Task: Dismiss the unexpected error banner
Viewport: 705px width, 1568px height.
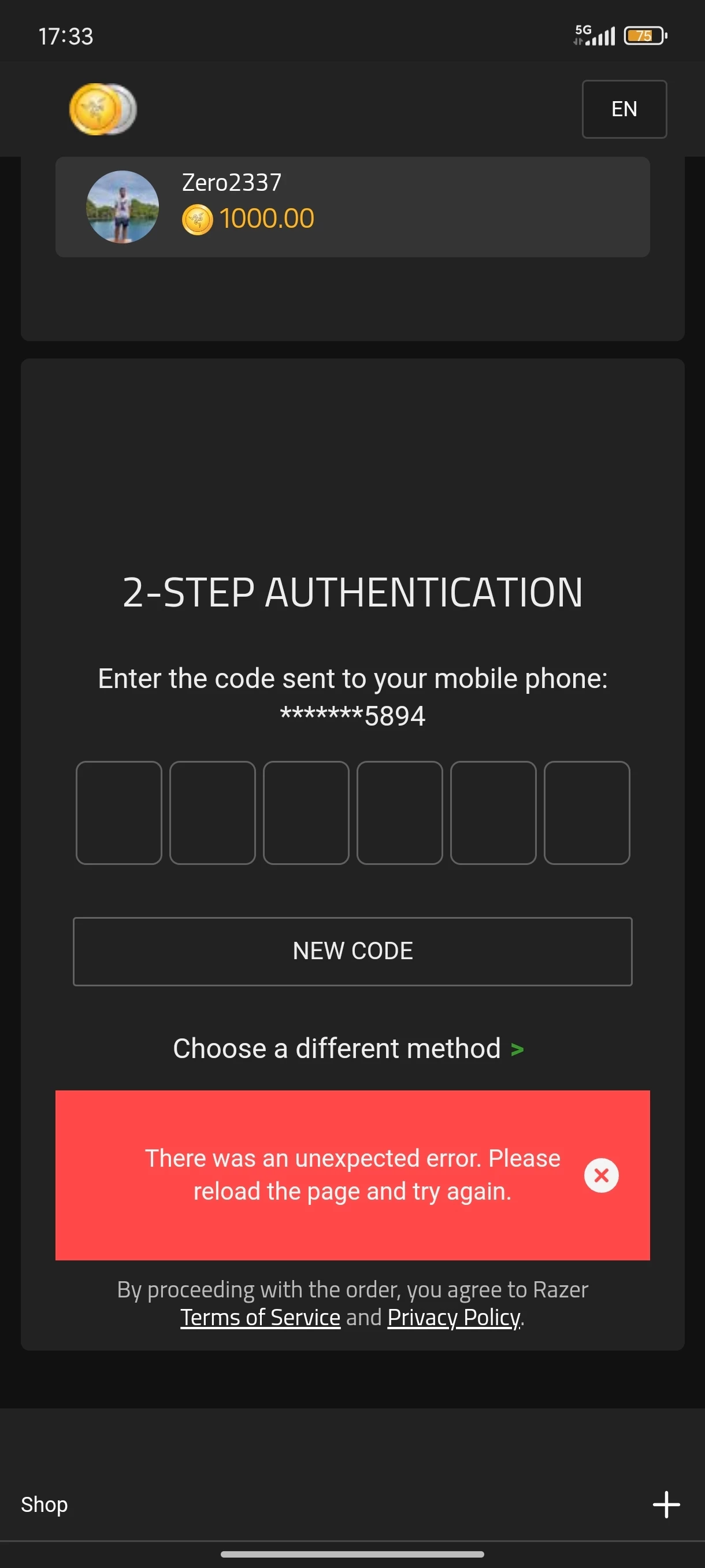Action: [x=601, y=1175]
